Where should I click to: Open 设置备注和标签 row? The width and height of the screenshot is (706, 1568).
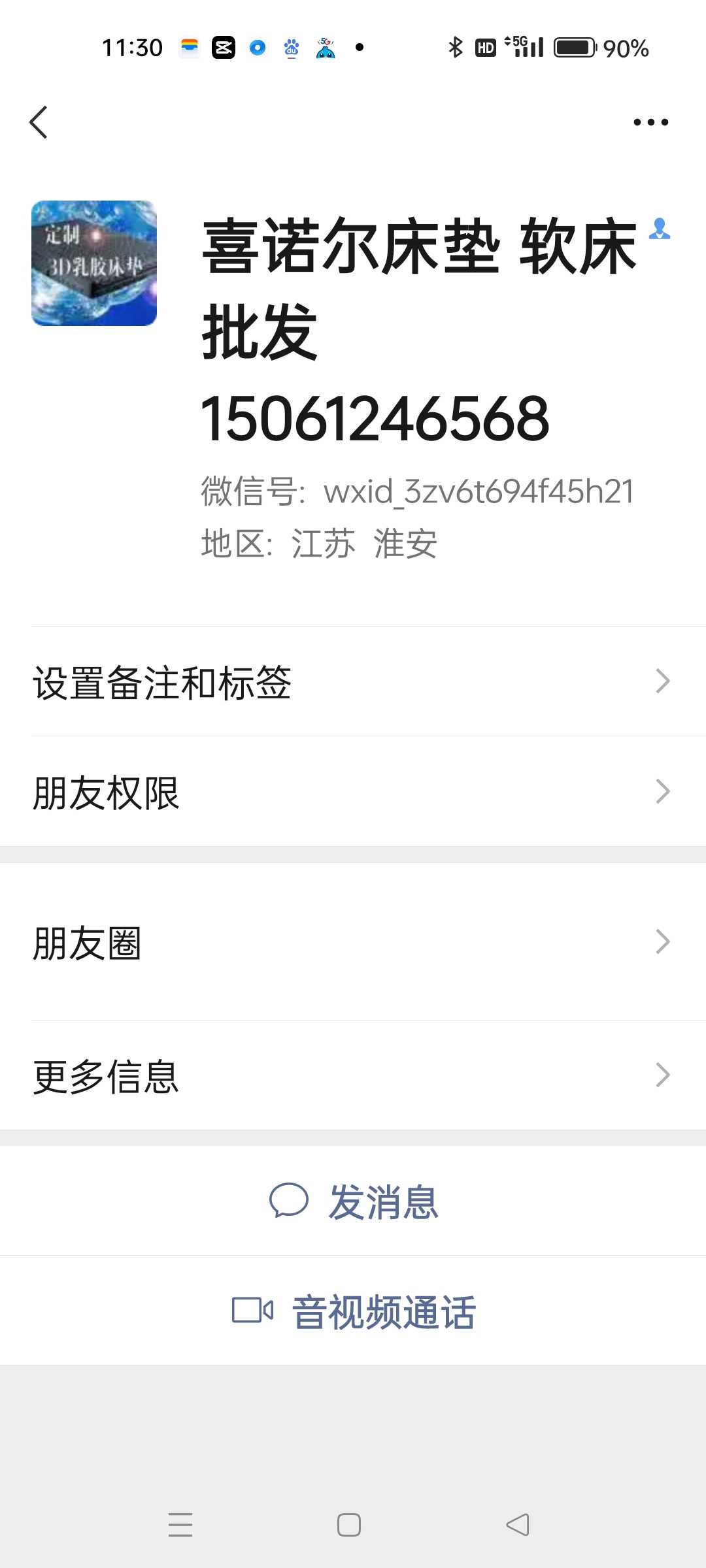point(353,681)
